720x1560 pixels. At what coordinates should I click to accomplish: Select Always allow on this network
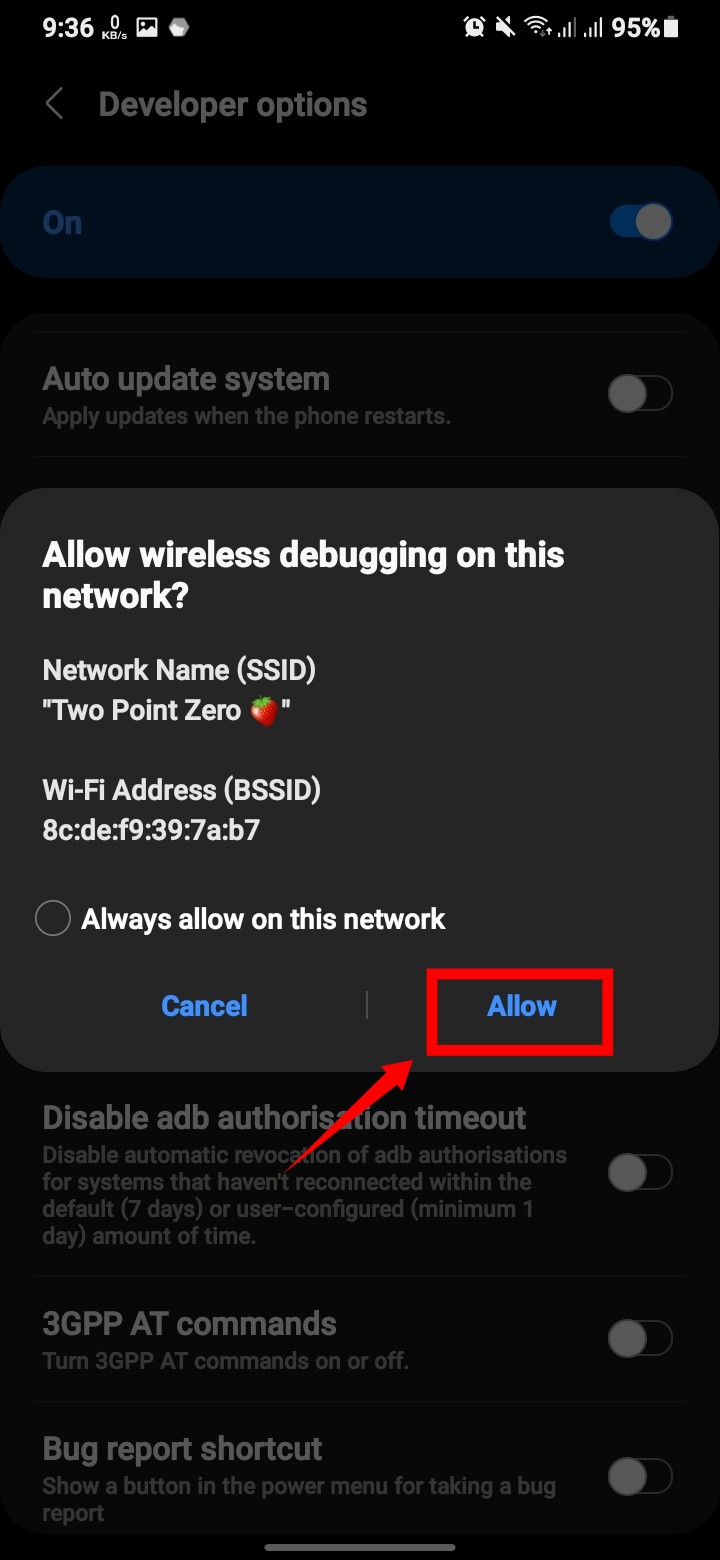[x=53, y=918]
